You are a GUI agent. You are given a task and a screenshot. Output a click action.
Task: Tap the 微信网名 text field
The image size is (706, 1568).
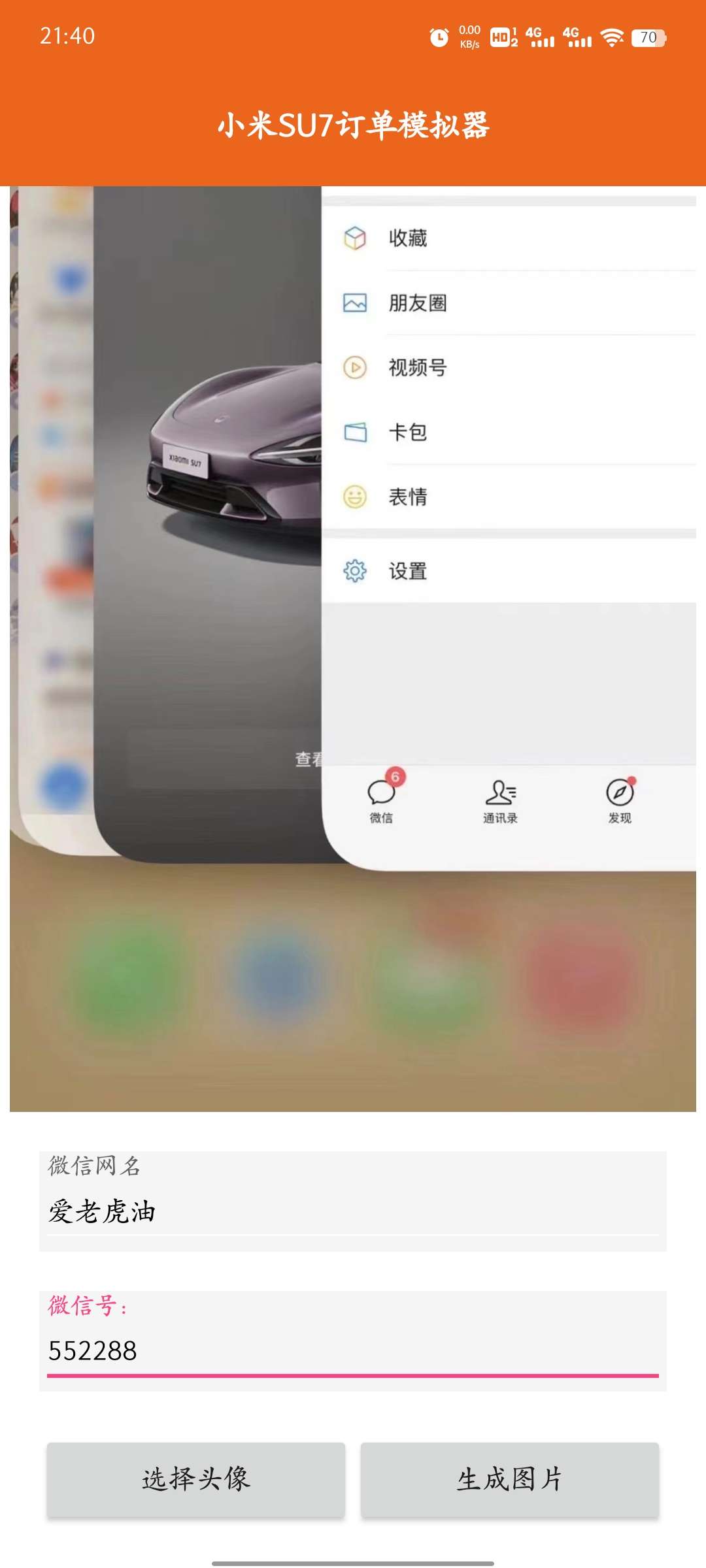point(353,1212)
